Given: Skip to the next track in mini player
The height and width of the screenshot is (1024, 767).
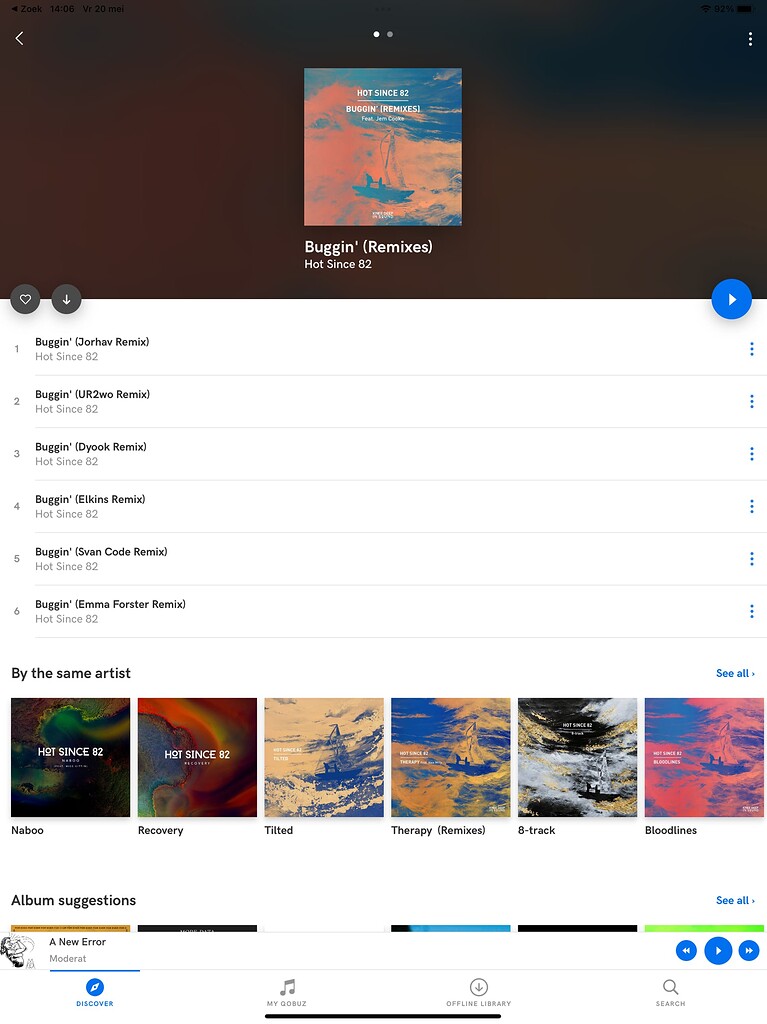Looking at the screenshot, I should (x=749, y=950).
